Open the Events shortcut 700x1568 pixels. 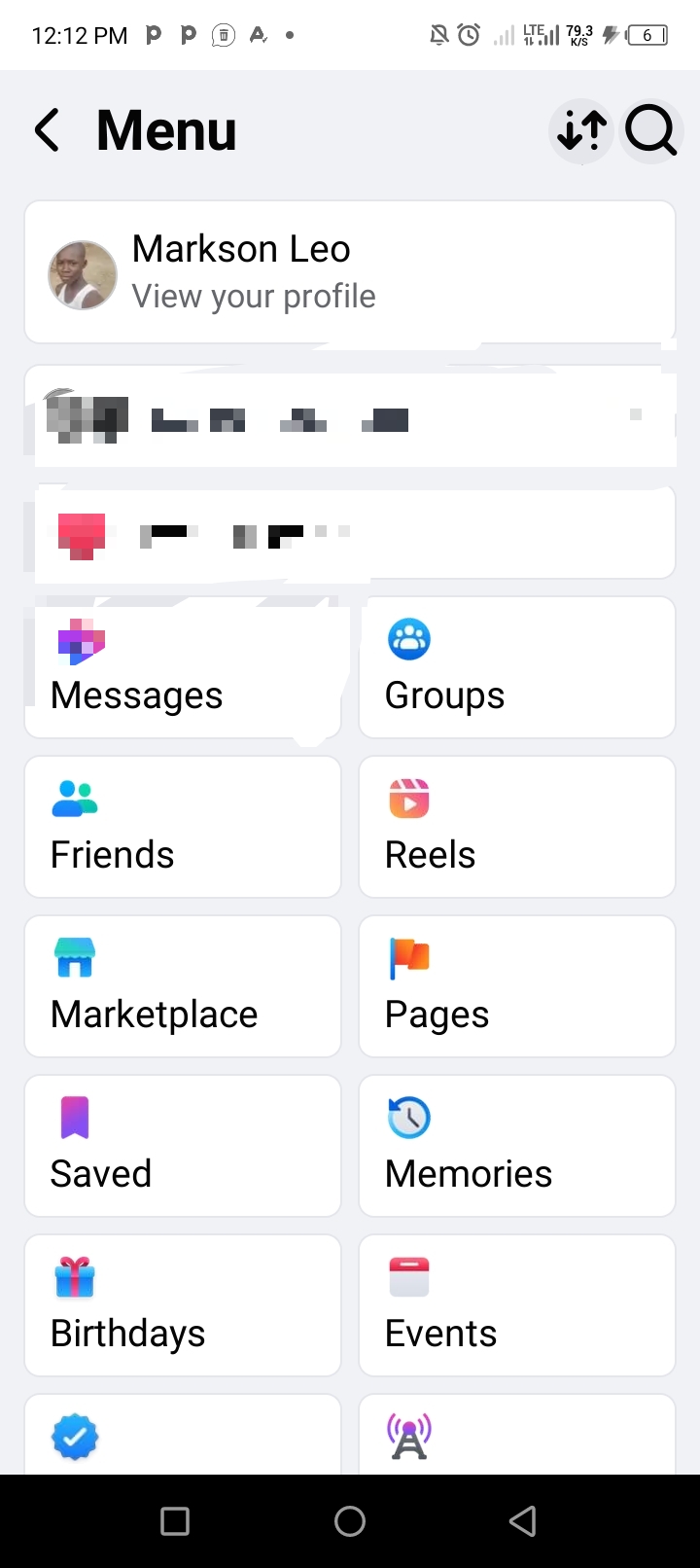click(x=517, y=1305)
